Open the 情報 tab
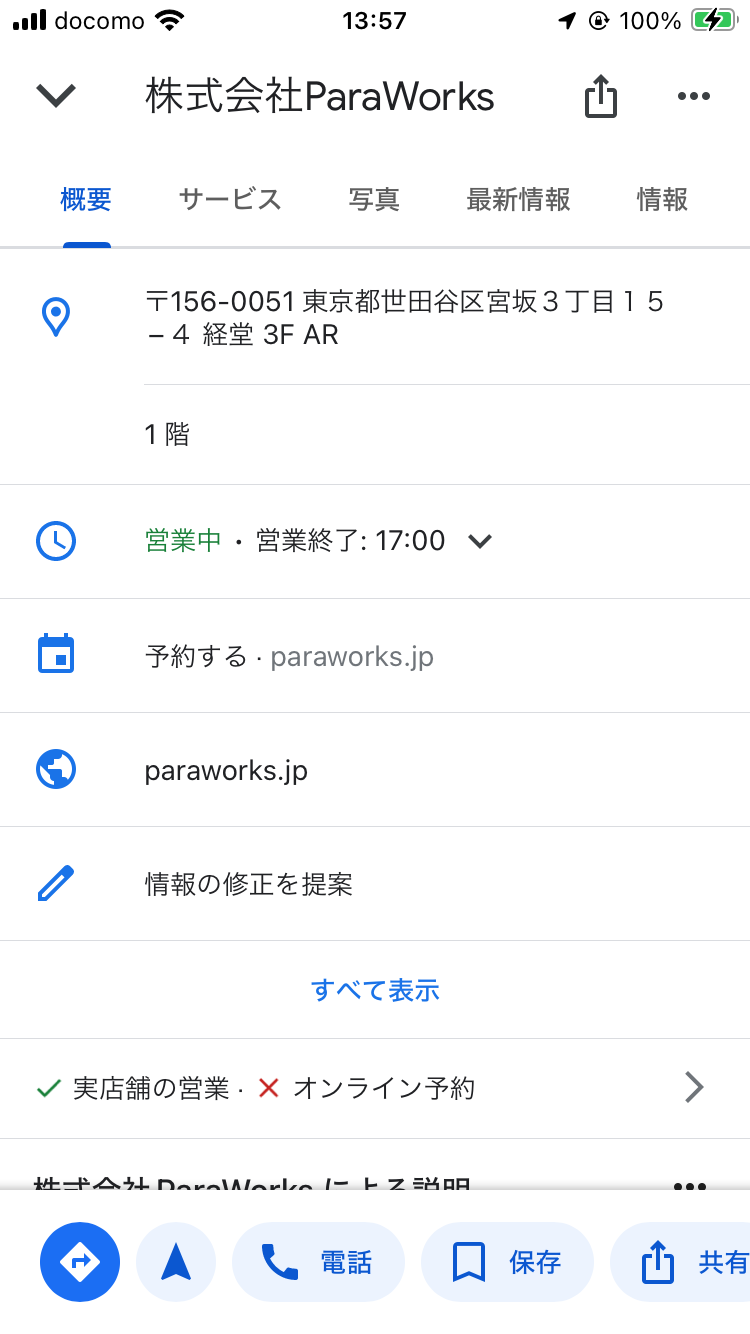The width and height of the screenshot is (750, 1334). pos(662,199)
